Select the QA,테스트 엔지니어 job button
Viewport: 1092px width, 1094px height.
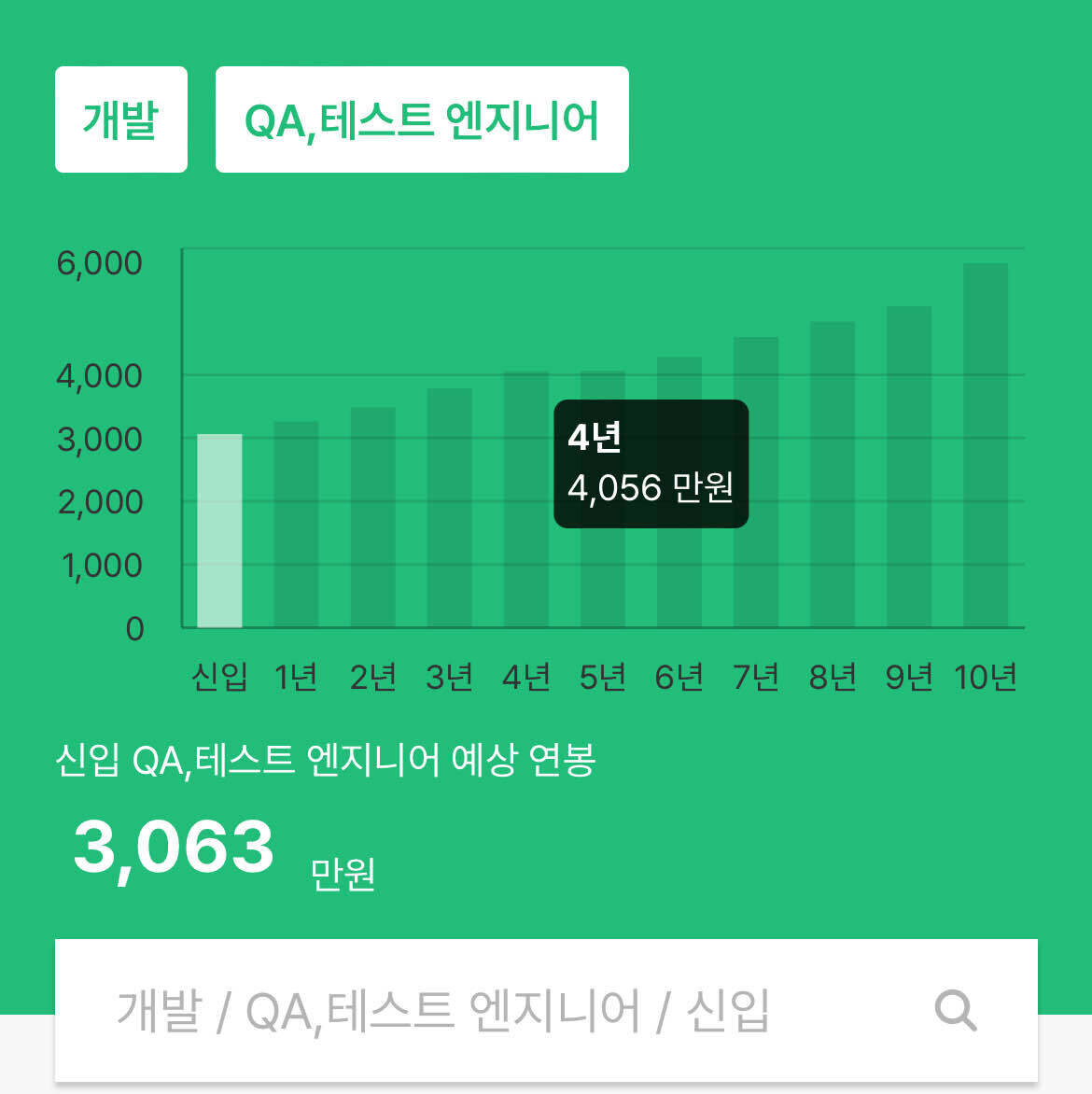[x=422, y=119]
